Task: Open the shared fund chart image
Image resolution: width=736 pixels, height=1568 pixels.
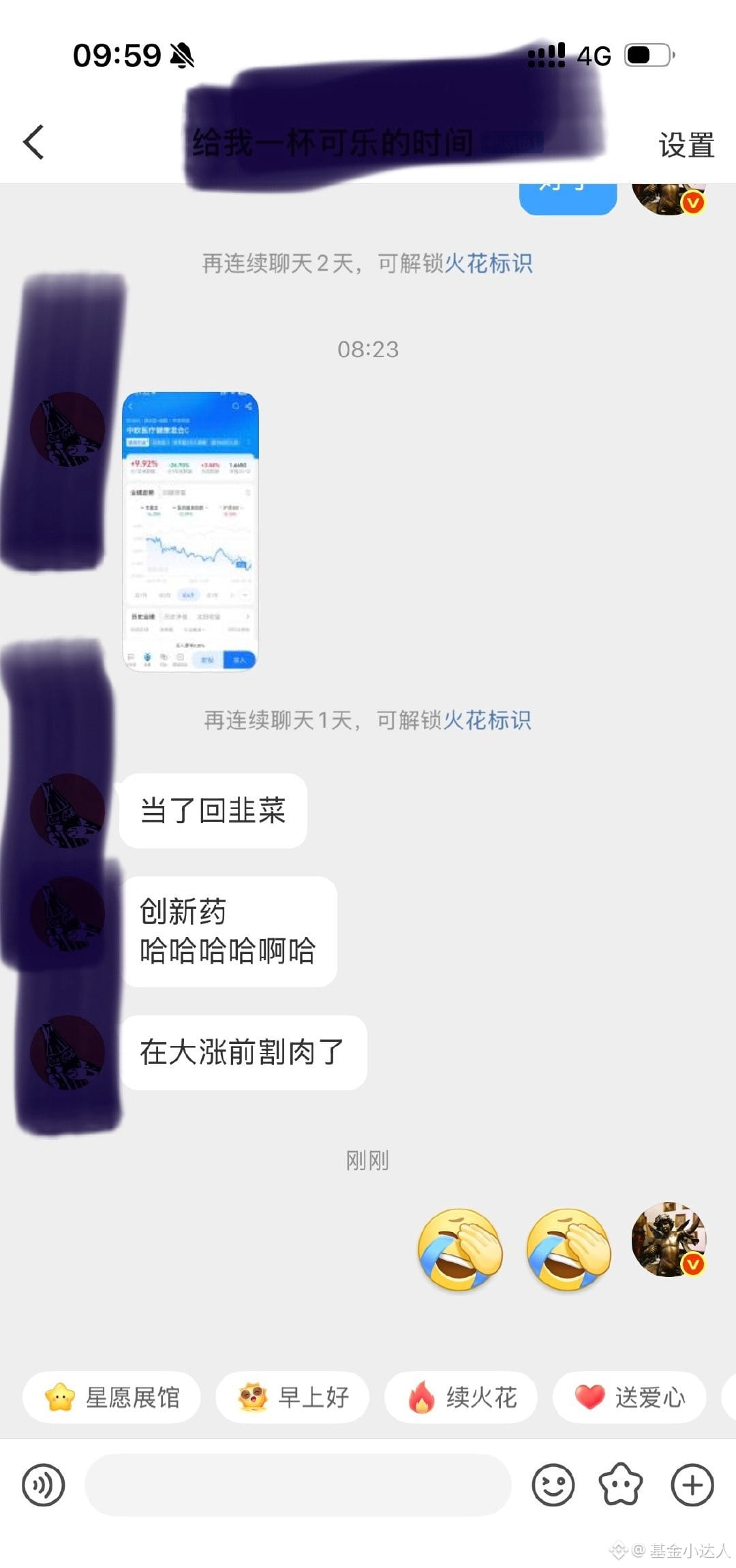Action: tap(190, 532)
